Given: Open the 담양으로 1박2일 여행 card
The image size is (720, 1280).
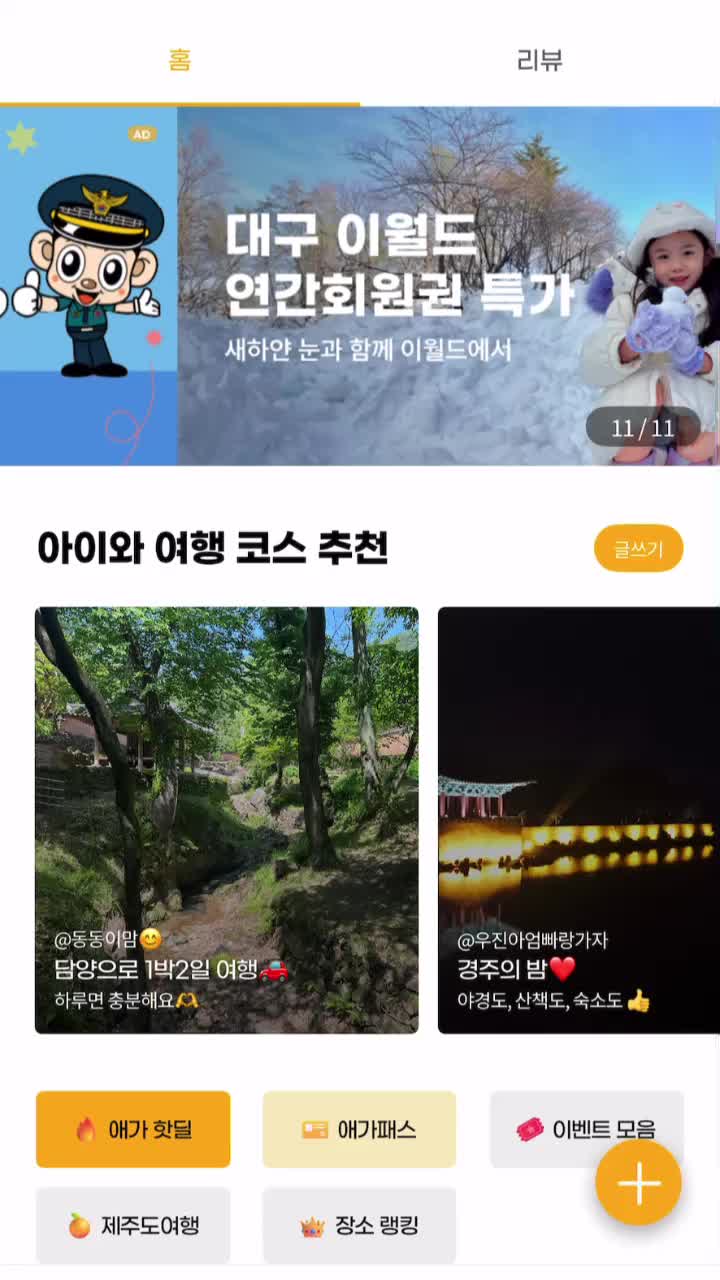Looking at the screenshot, I should [x=226, y=820].
